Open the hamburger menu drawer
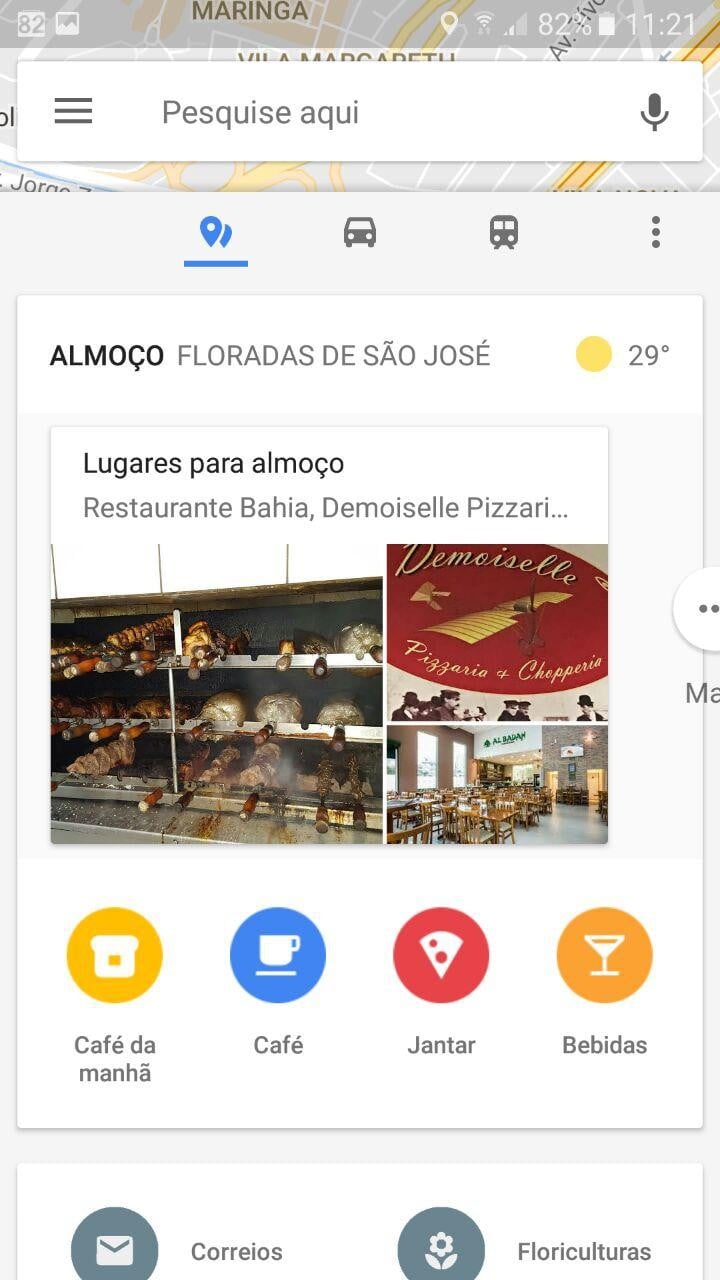Image resolution: width=720 pixels, height=1280 pixels. click(x=73, y=112)
